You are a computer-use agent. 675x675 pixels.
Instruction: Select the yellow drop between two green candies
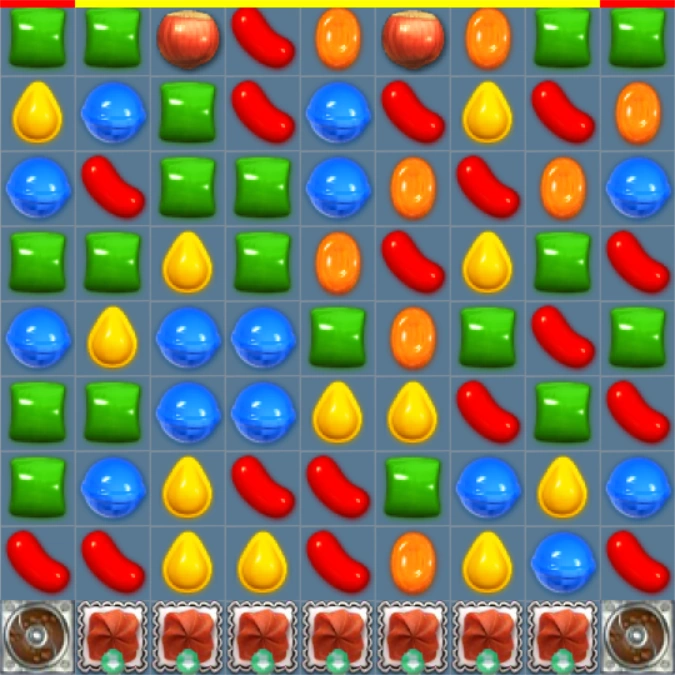(187, 264)
